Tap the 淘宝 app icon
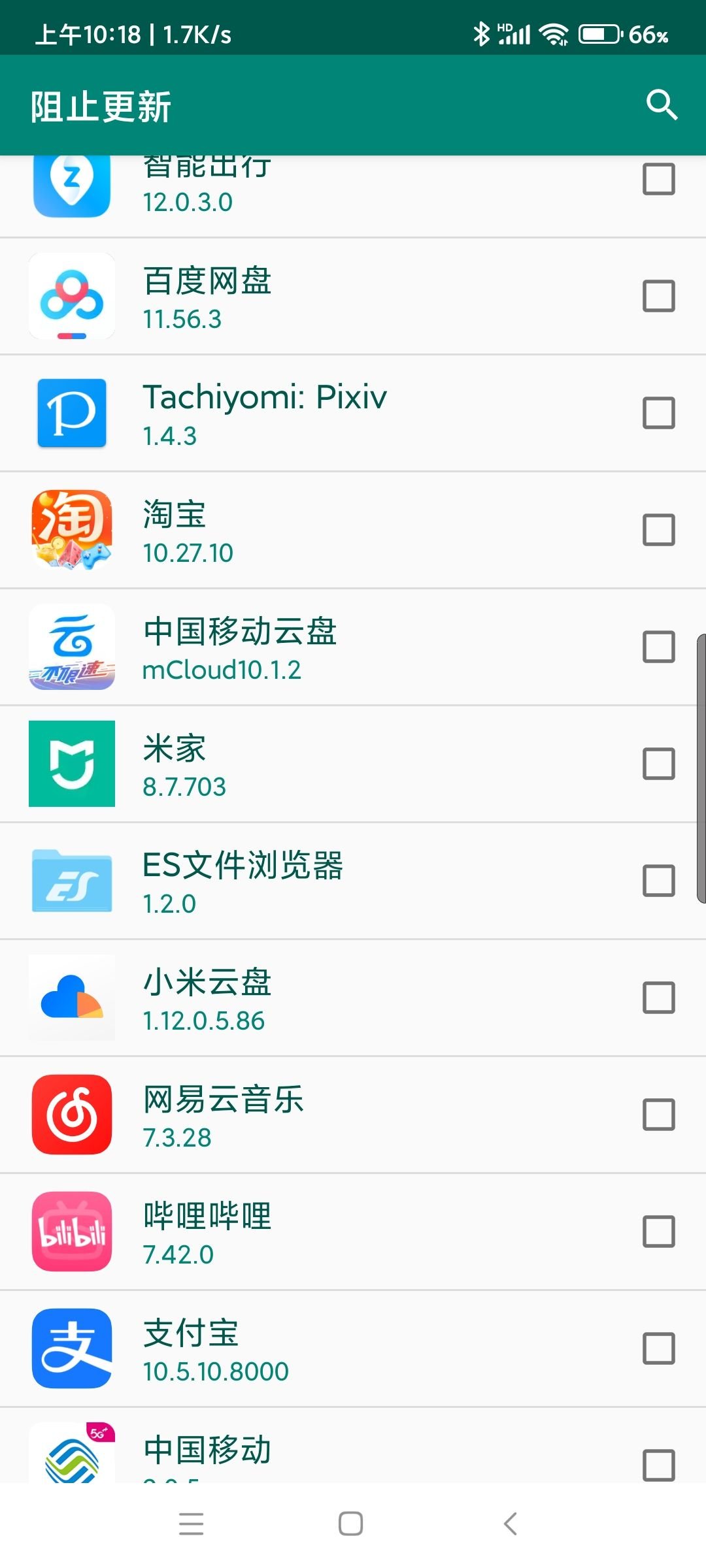The height and width of the screenshot is (1568, 706). tap(72, 529)
